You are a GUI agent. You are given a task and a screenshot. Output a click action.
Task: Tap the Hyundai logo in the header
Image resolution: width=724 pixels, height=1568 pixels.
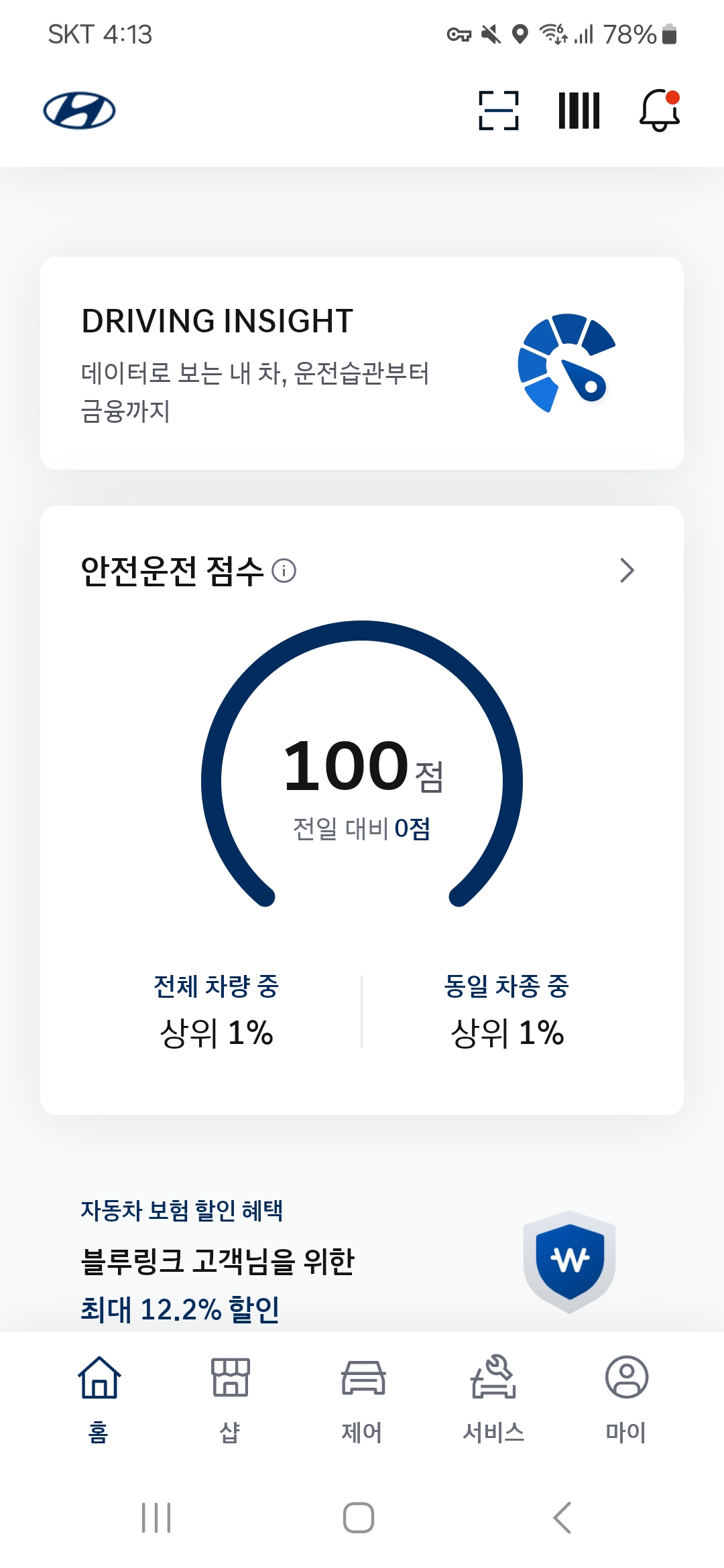(x=80, y=111)
